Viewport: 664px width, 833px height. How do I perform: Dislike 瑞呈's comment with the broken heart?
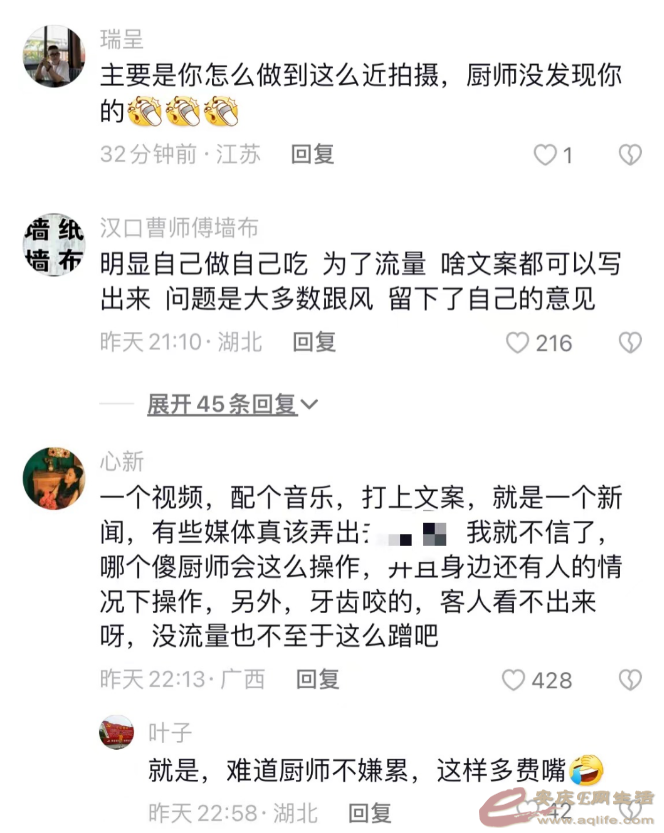tap(629, 155)
